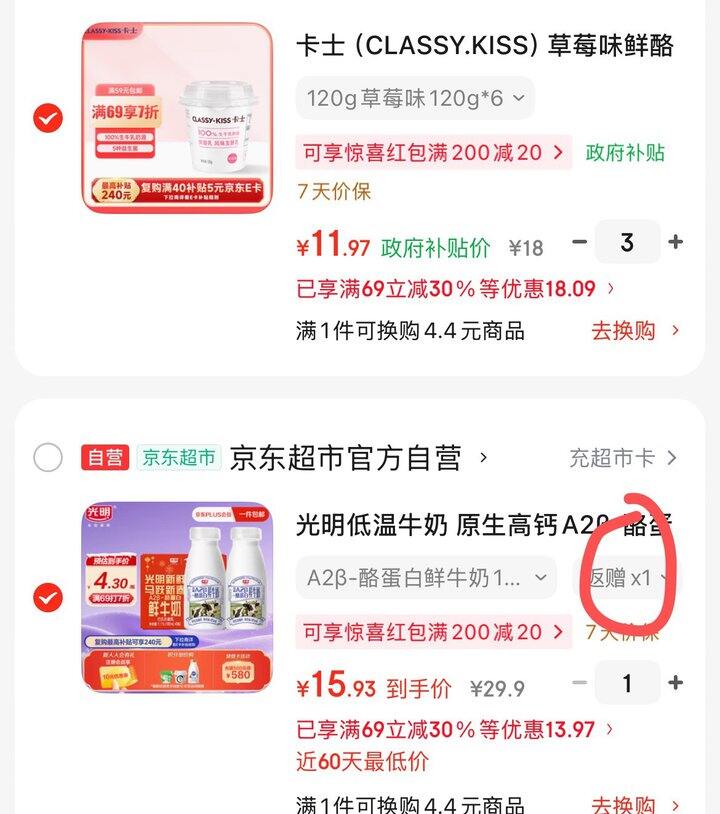Open 充超市卡 link
The height and width of the screenshot is (814, 720).
[623, 458]
